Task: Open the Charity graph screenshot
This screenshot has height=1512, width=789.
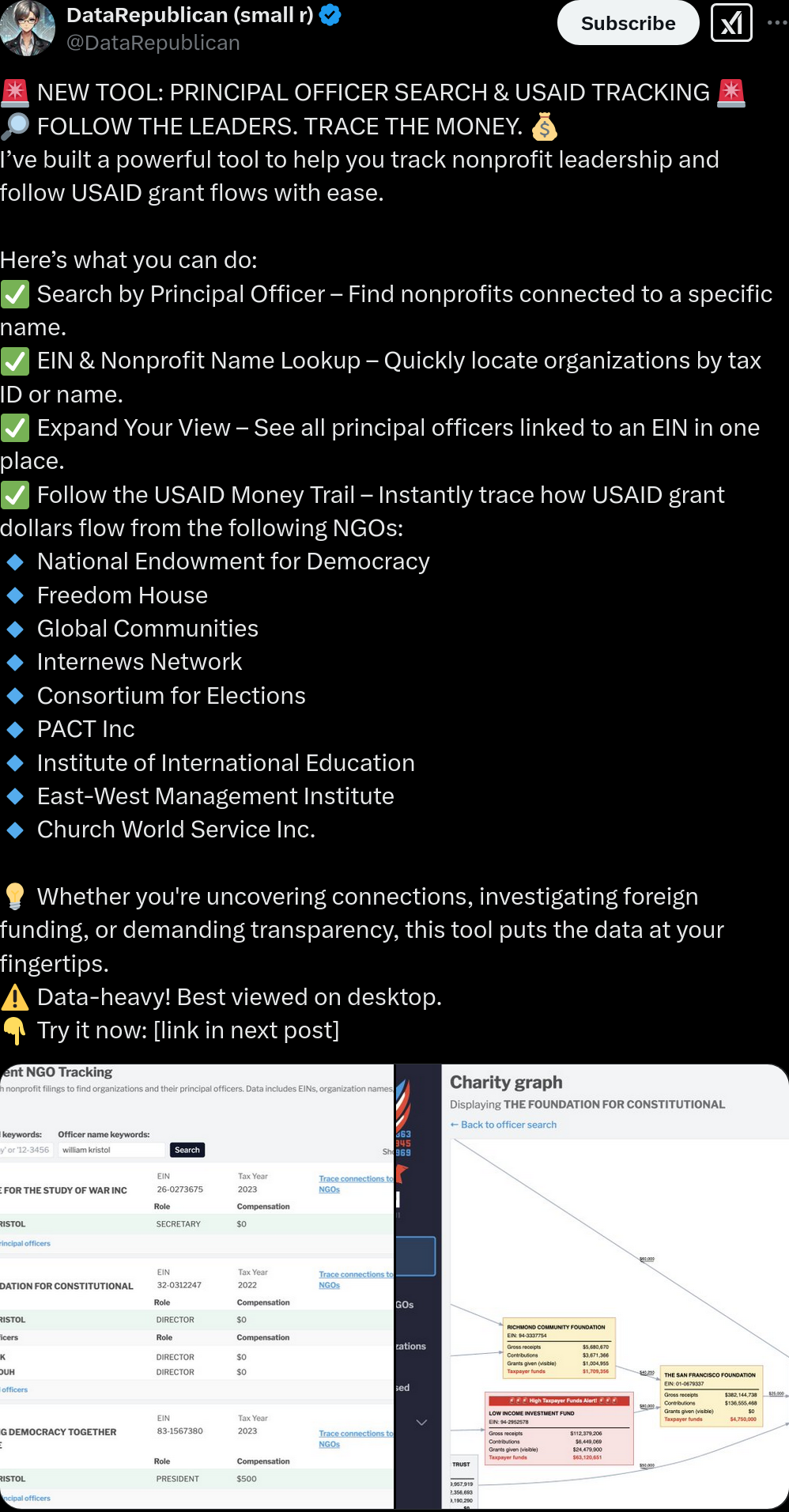Action: [592, 1287]
